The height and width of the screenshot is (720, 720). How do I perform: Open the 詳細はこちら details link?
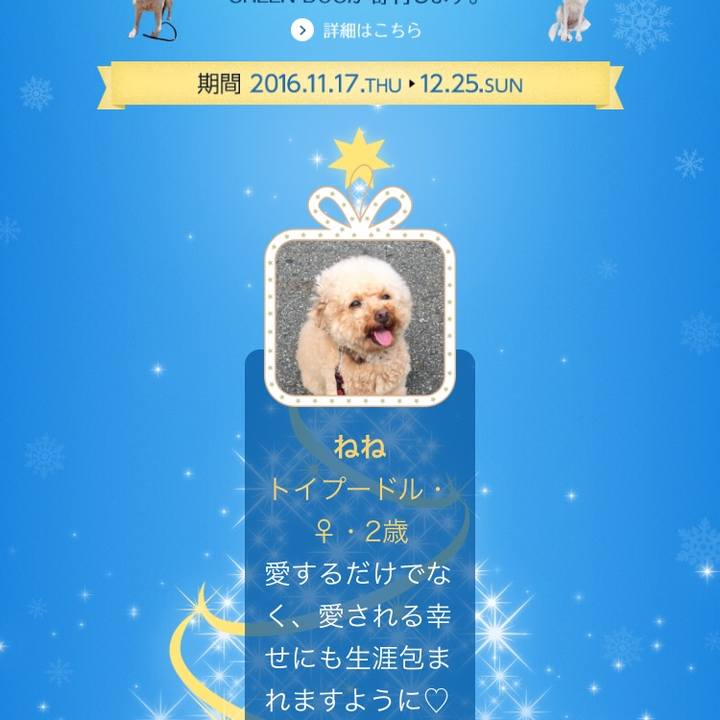tap(357, 30)
